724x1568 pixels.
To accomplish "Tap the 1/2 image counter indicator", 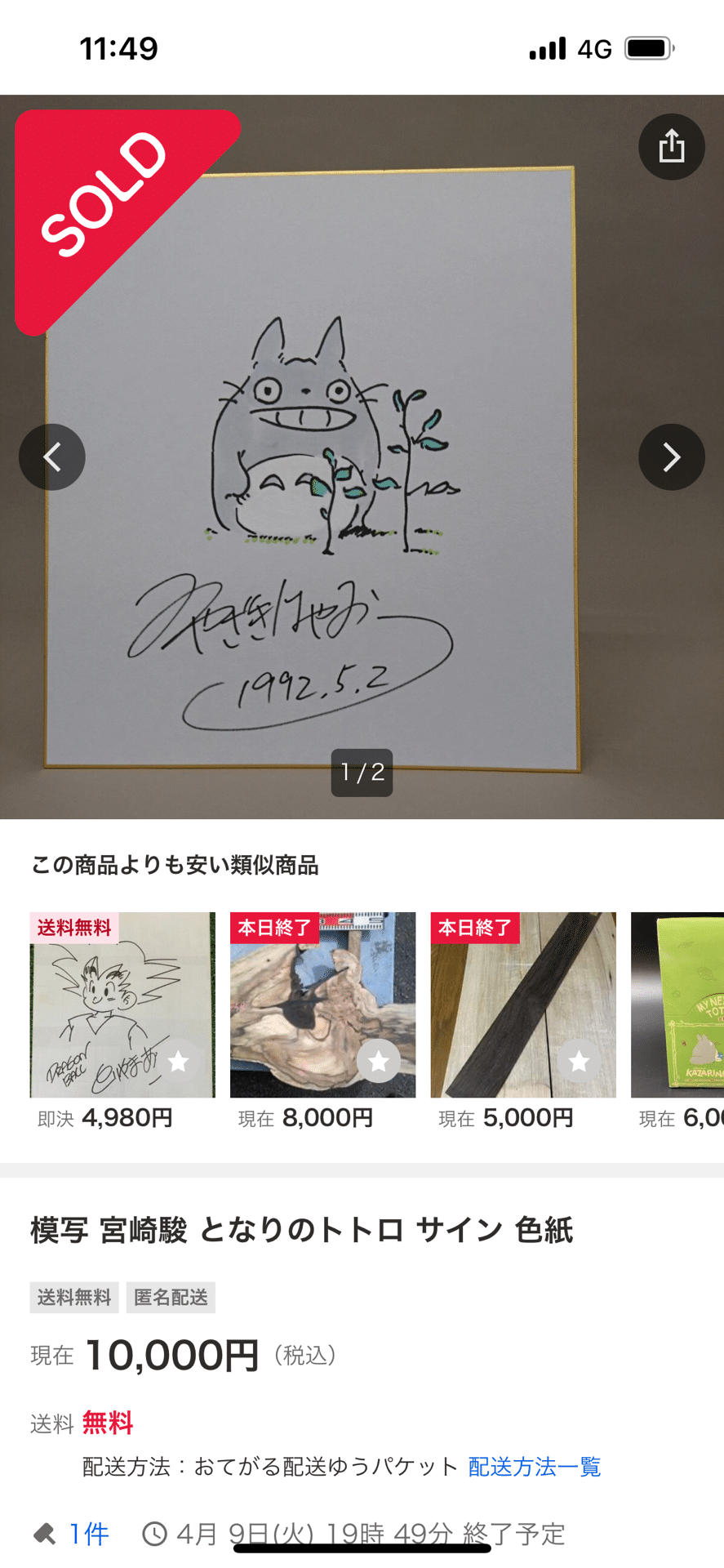I will point(362,773).
